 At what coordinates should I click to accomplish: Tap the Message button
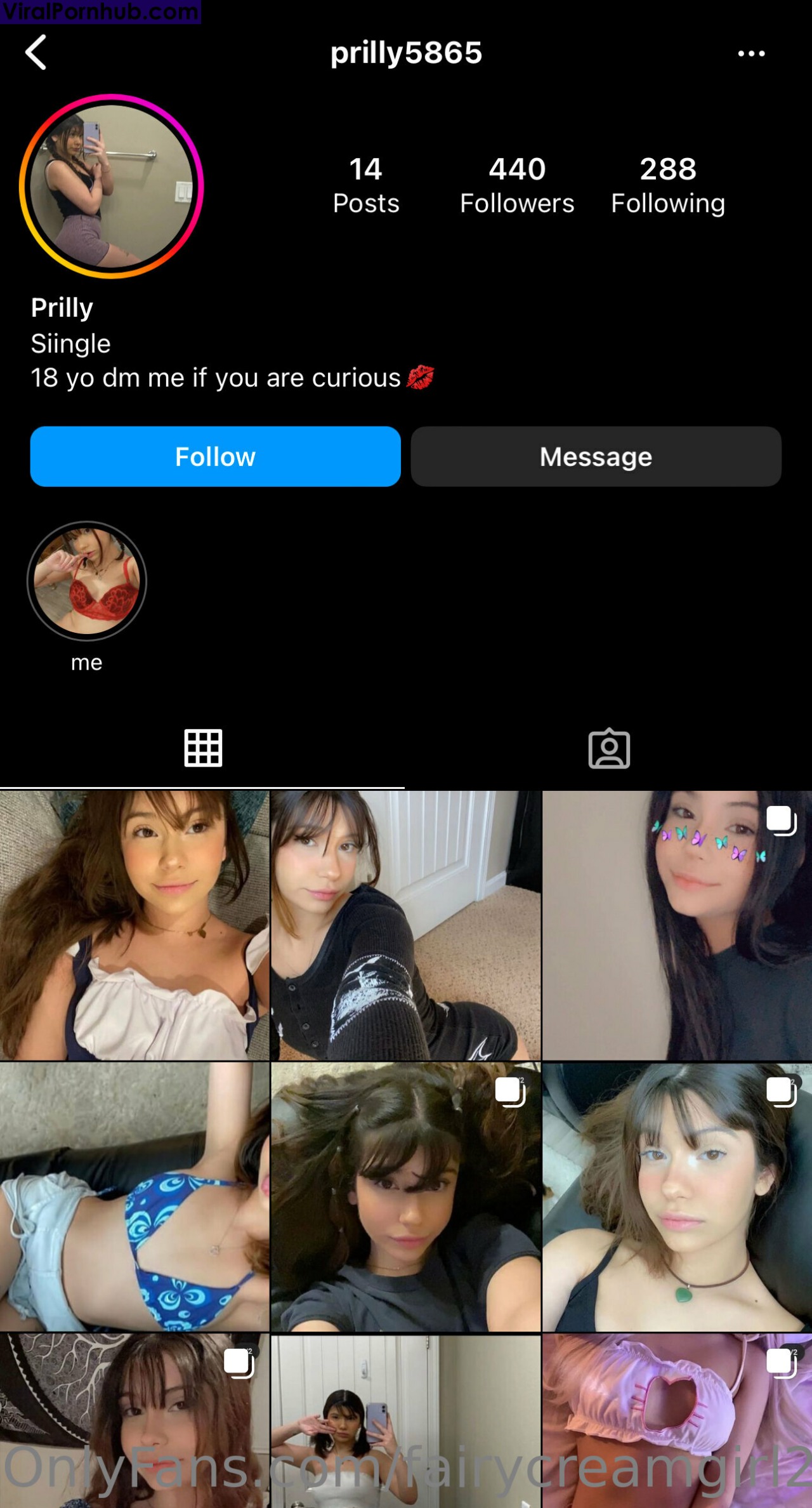click(596, 456)
